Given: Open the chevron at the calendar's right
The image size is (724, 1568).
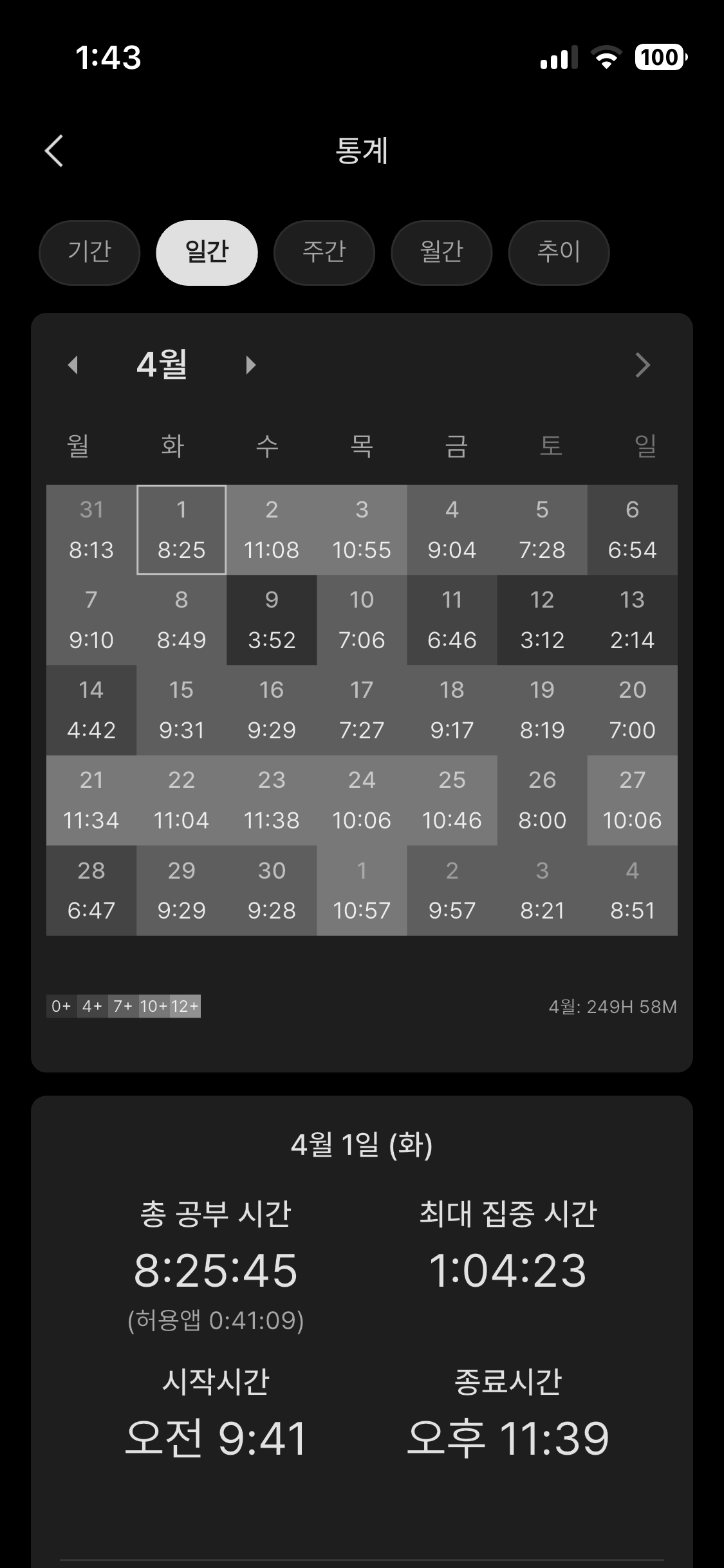Looking at the screenshot, I should click(642, 365).
